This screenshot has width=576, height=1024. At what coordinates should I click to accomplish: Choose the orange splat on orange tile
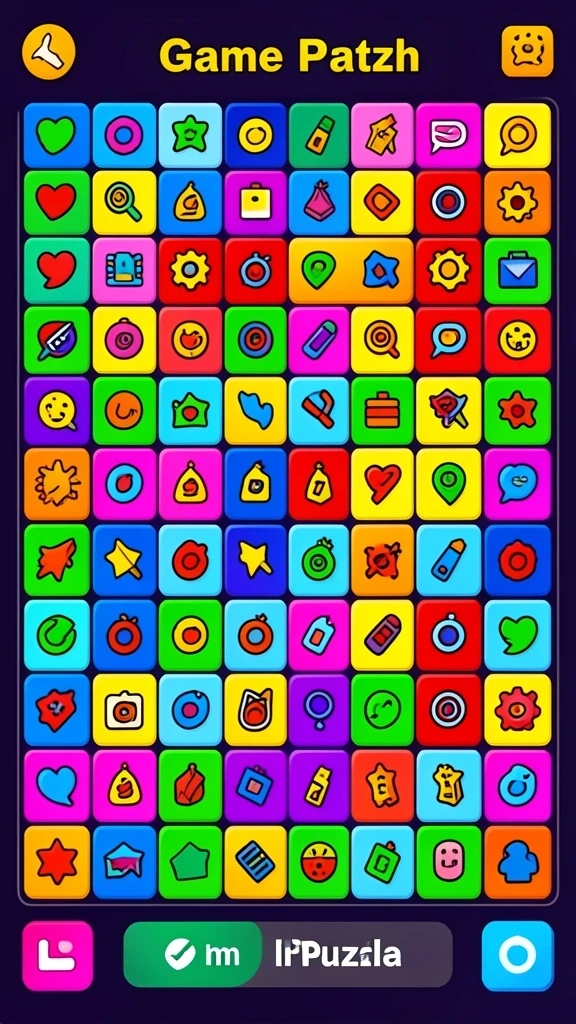[57, 484]
